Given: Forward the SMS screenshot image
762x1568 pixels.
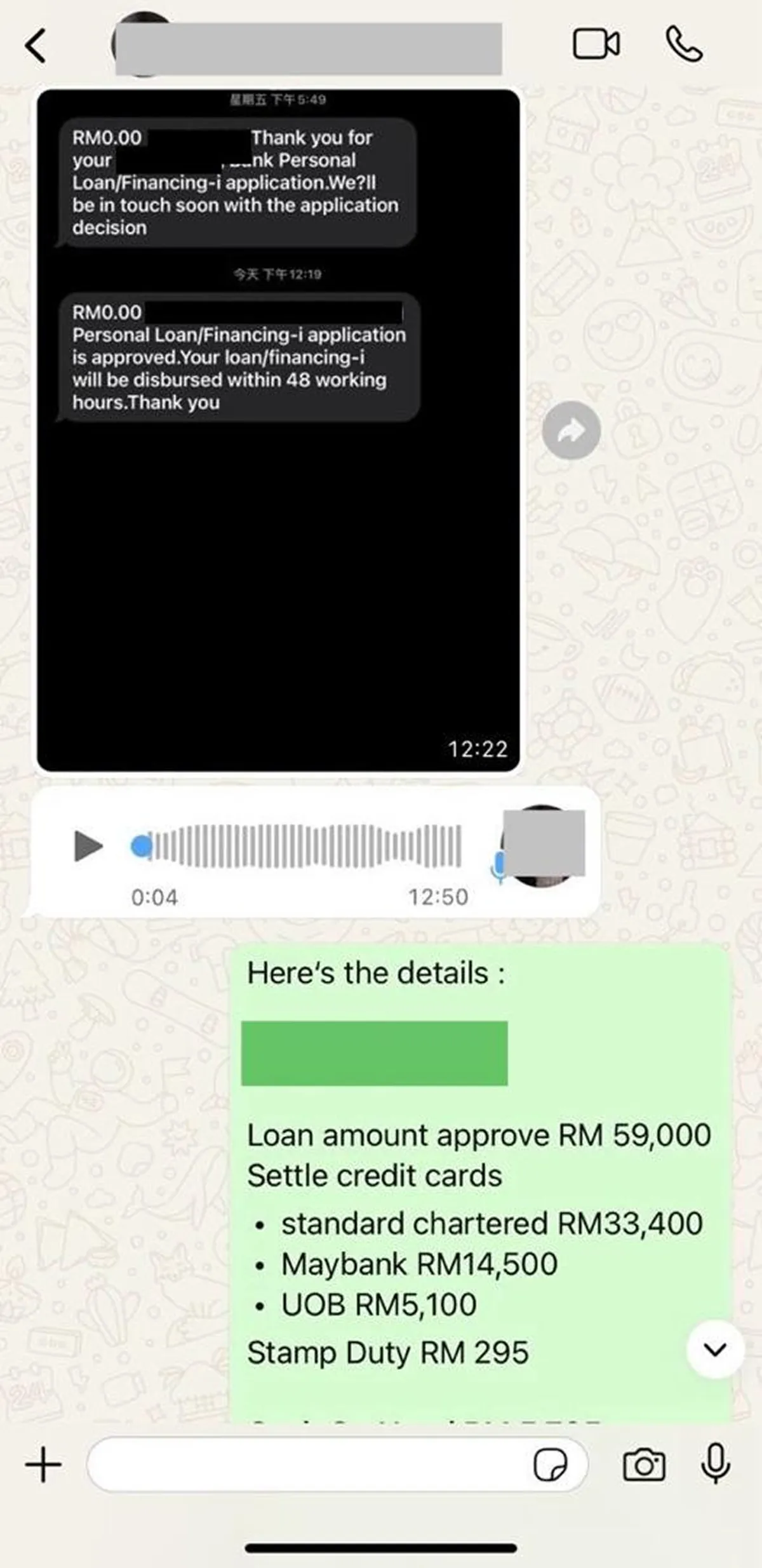Looking at the screenshot, I should [x=571, y=431].
